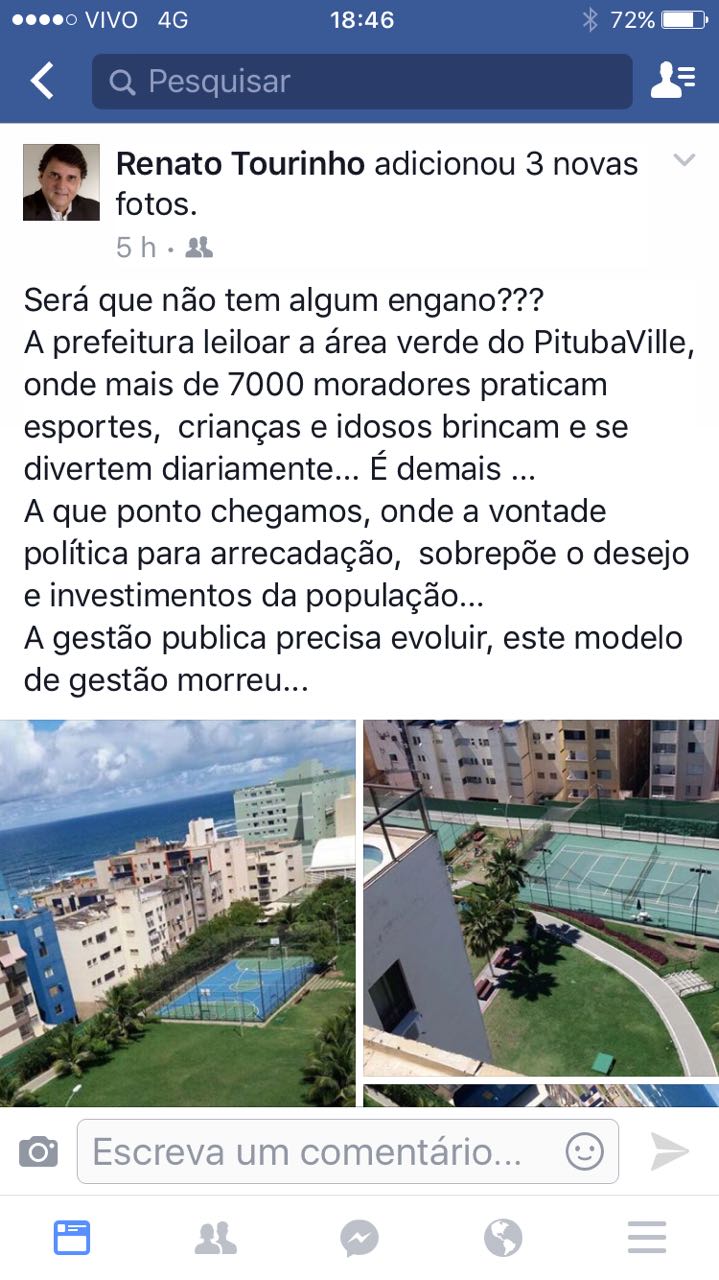The width and height of the screenshot is (719, 1280).
Task: Tap the Escreva um comentário field
Action: click(x=320, y=1152)
